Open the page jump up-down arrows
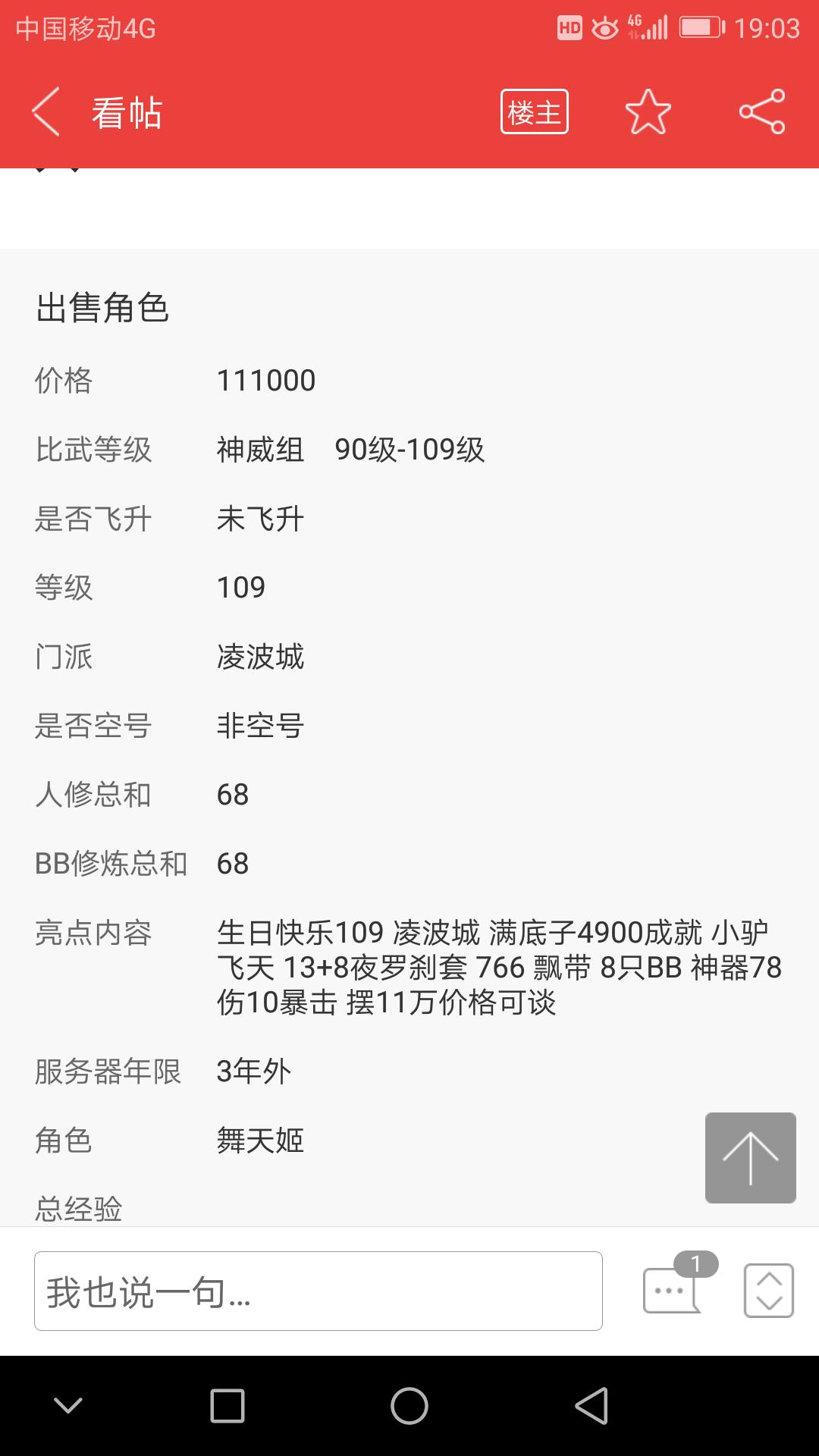Screen dimensions: 819x1456 click(x=768, y=1290)
